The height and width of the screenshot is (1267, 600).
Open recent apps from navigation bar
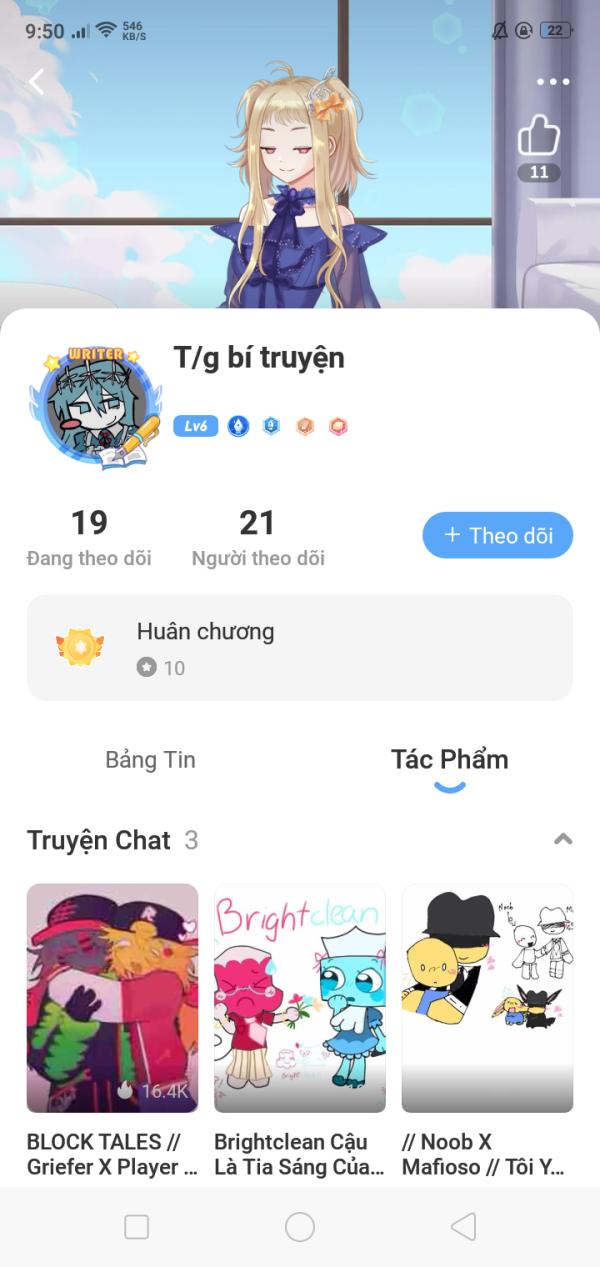click(x=136, y=1227)
